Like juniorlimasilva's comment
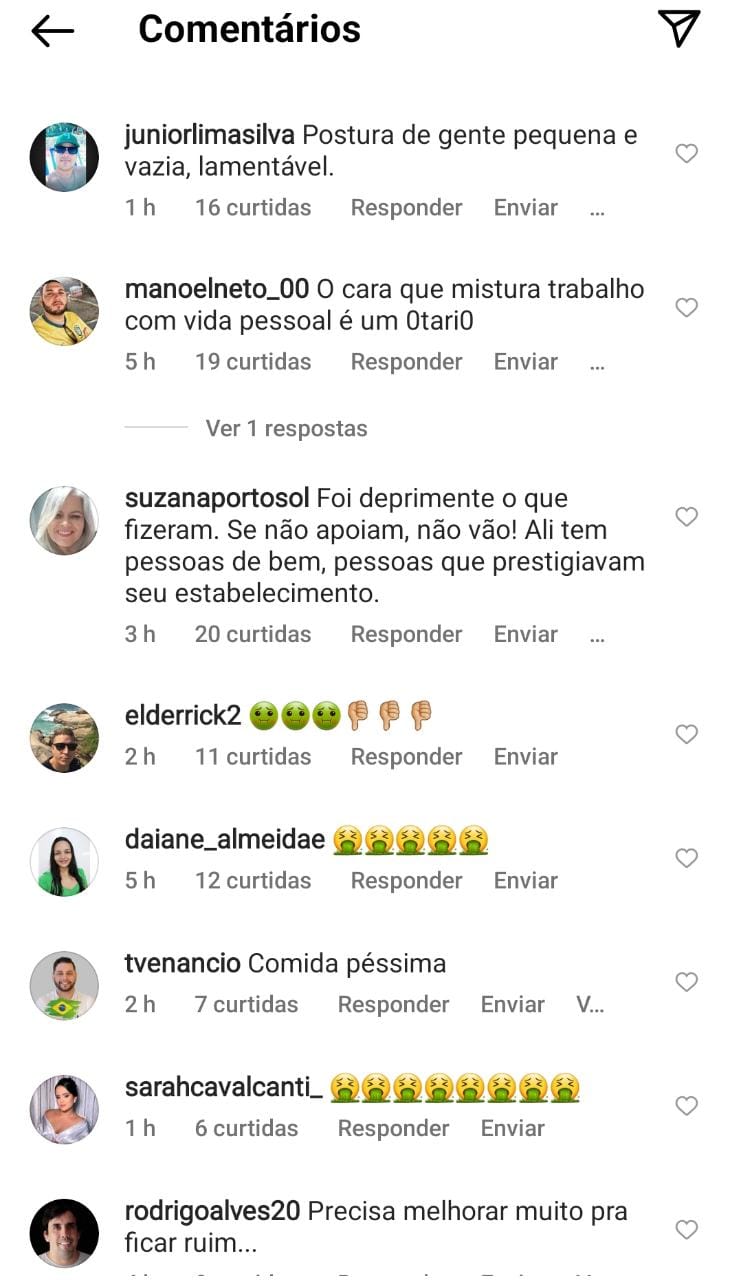 tap(686, 153)
